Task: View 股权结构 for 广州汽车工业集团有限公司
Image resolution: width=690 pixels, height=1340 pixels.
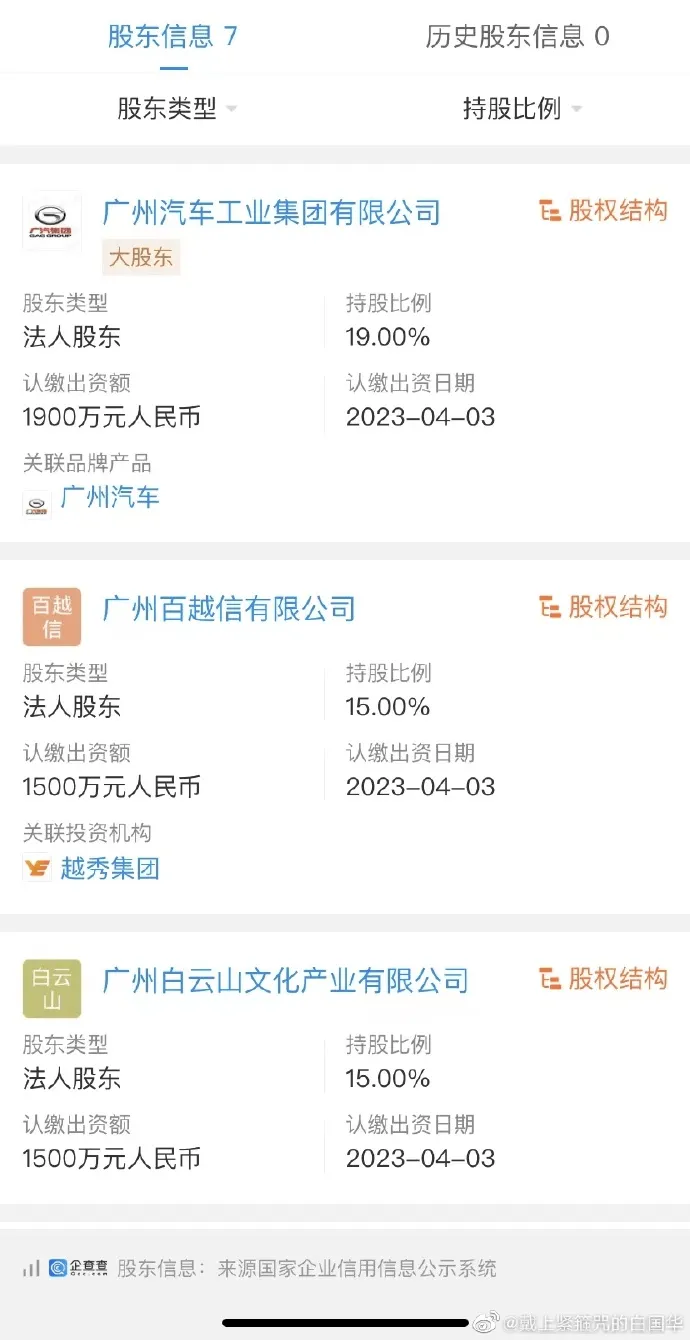Action: pos(603,211)
